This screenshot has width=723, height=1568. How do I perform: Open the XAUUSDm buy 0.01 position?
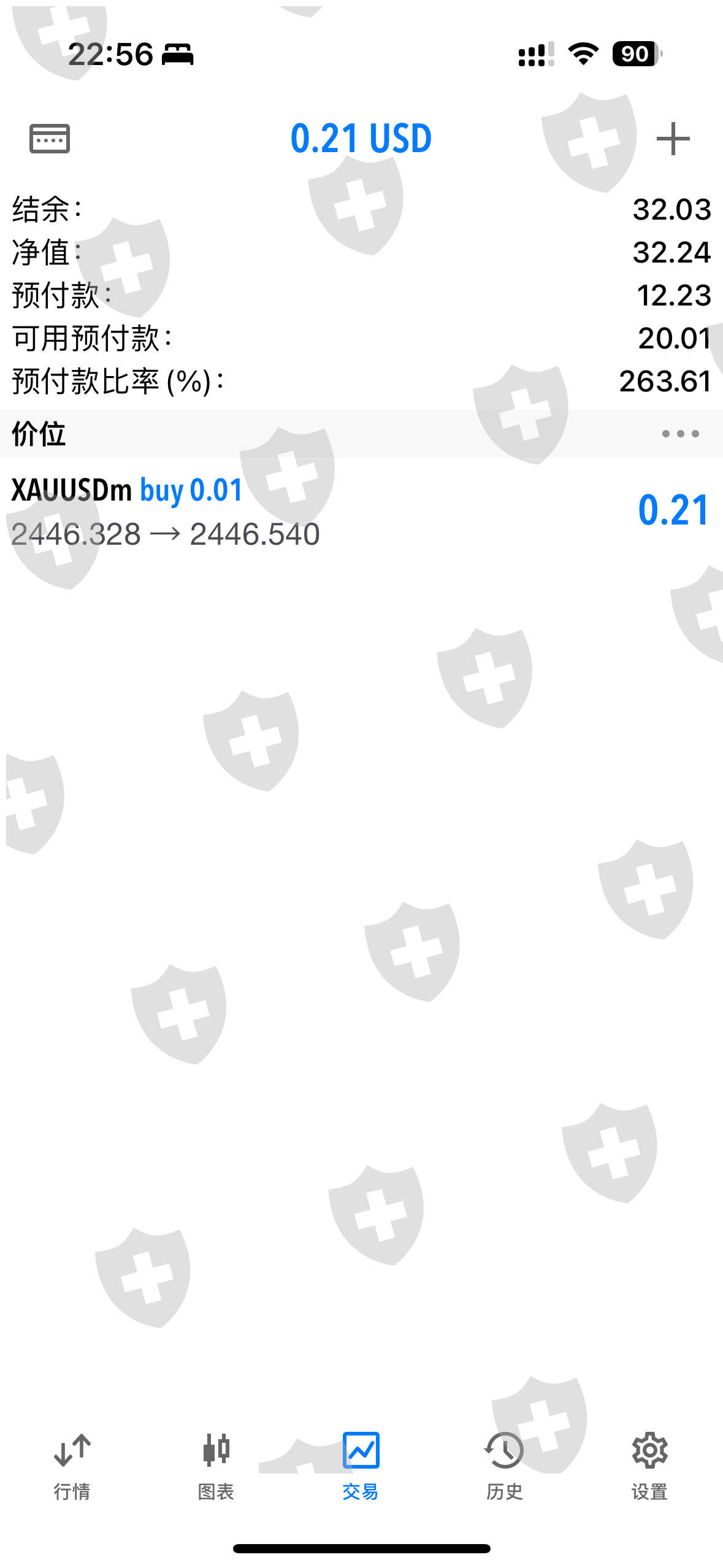click(x=361, y=512)
